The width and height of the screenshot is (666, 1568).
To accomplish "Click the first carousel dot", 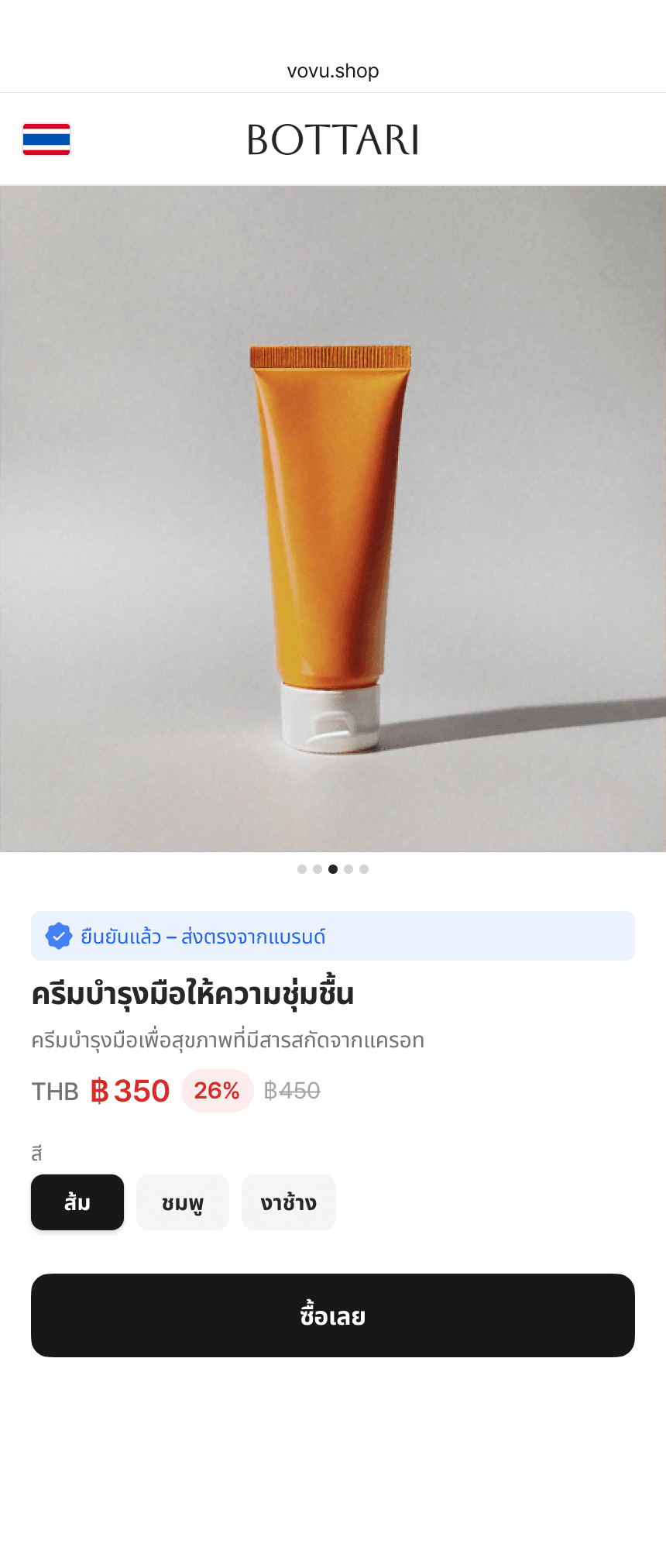I will 302,869.
